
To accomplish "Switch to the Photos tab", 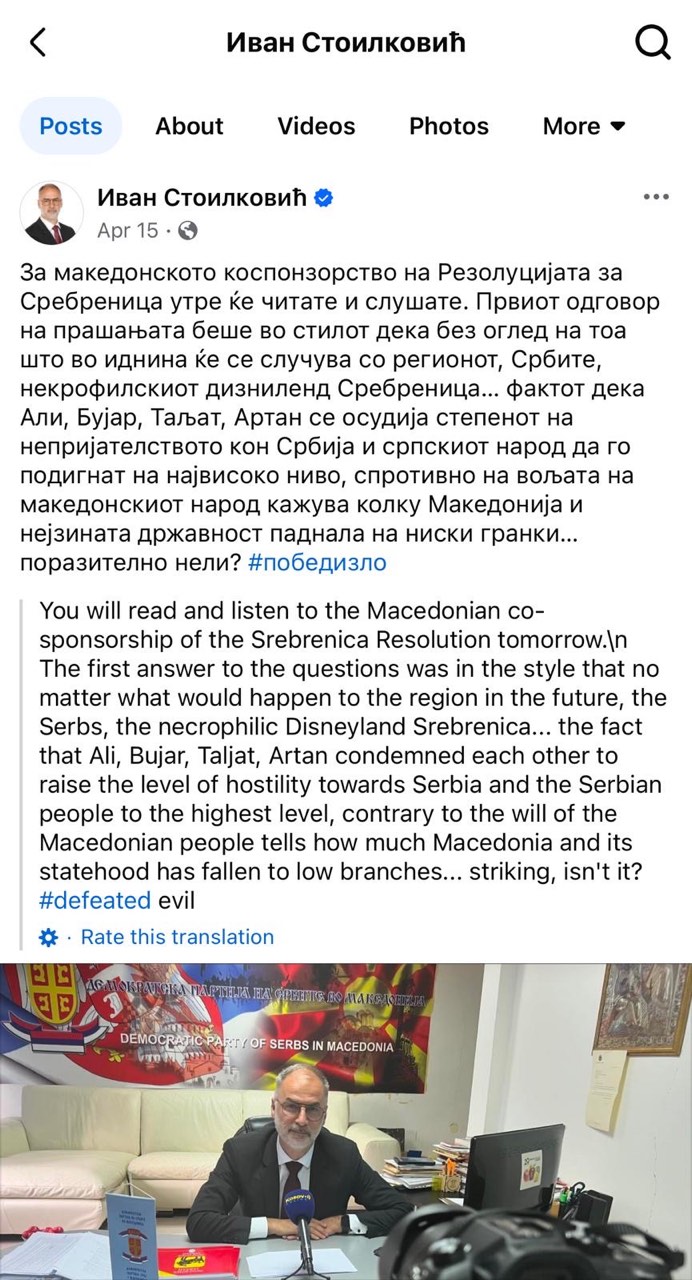I will click(448, 126).
